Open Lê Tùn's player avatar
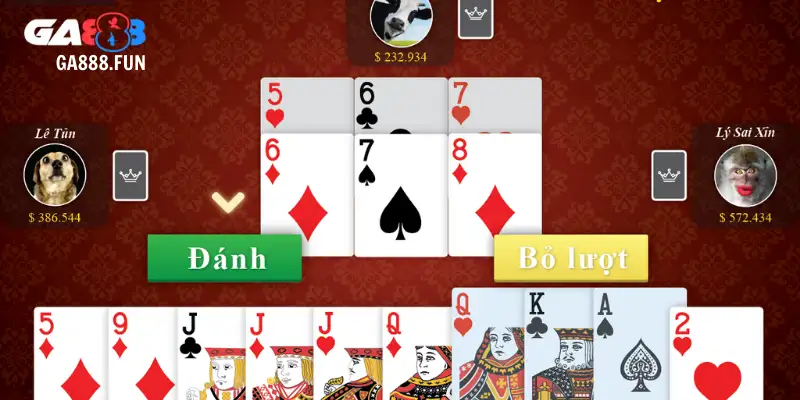This screenshot has width=800, height=400. click(55, 175)
